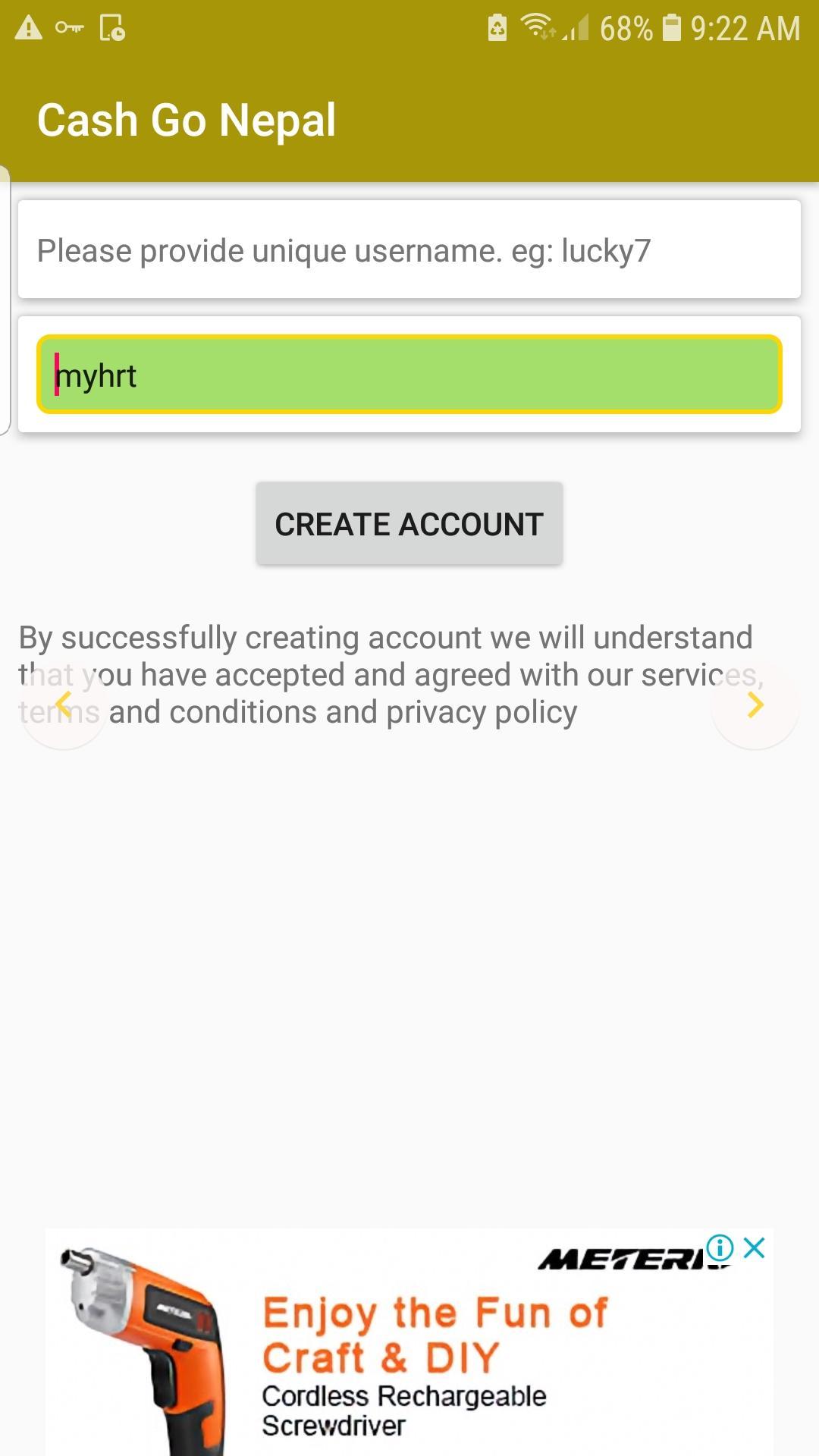Tap the Create Account button

click(x=409, y=523)
